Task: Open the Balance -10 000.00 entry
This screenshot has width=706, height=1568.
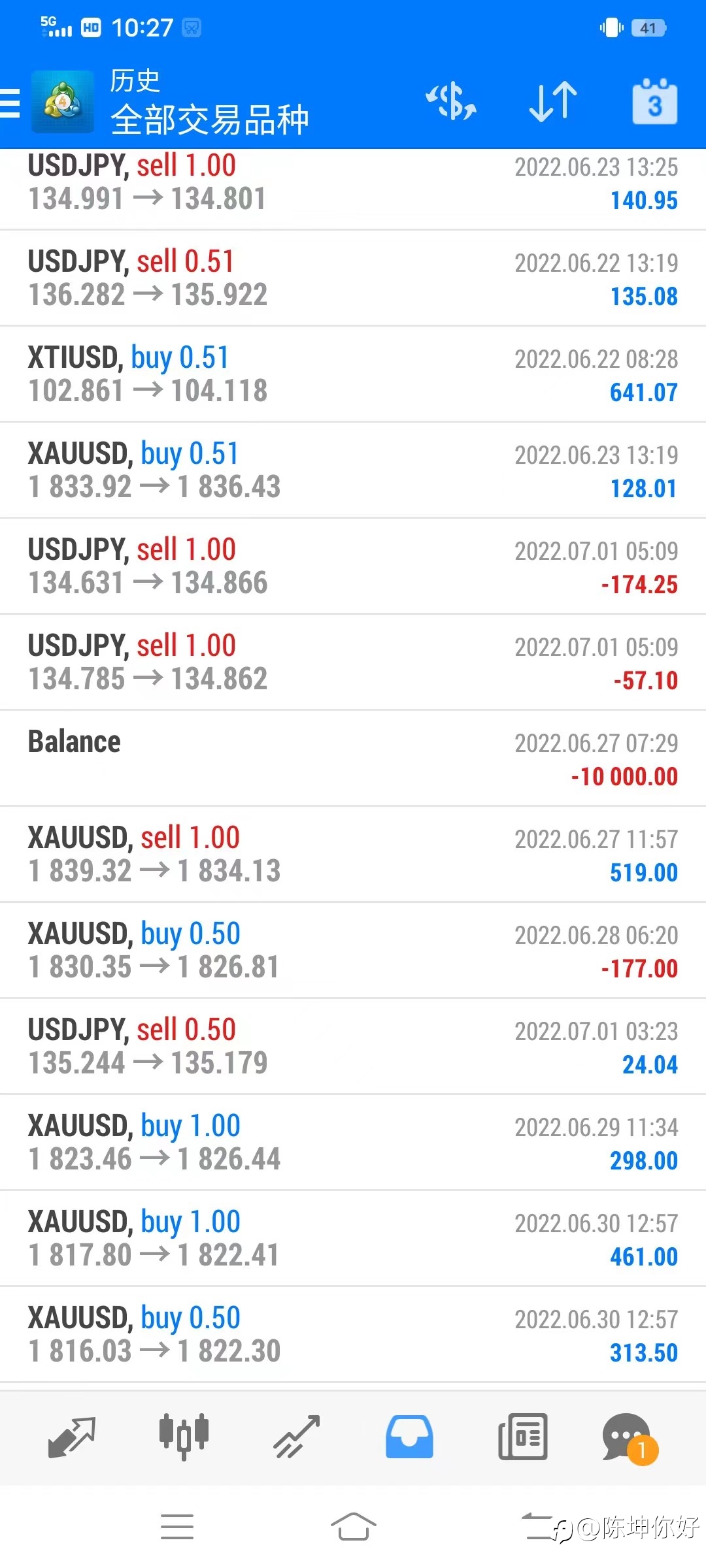Action: [353, 759]
